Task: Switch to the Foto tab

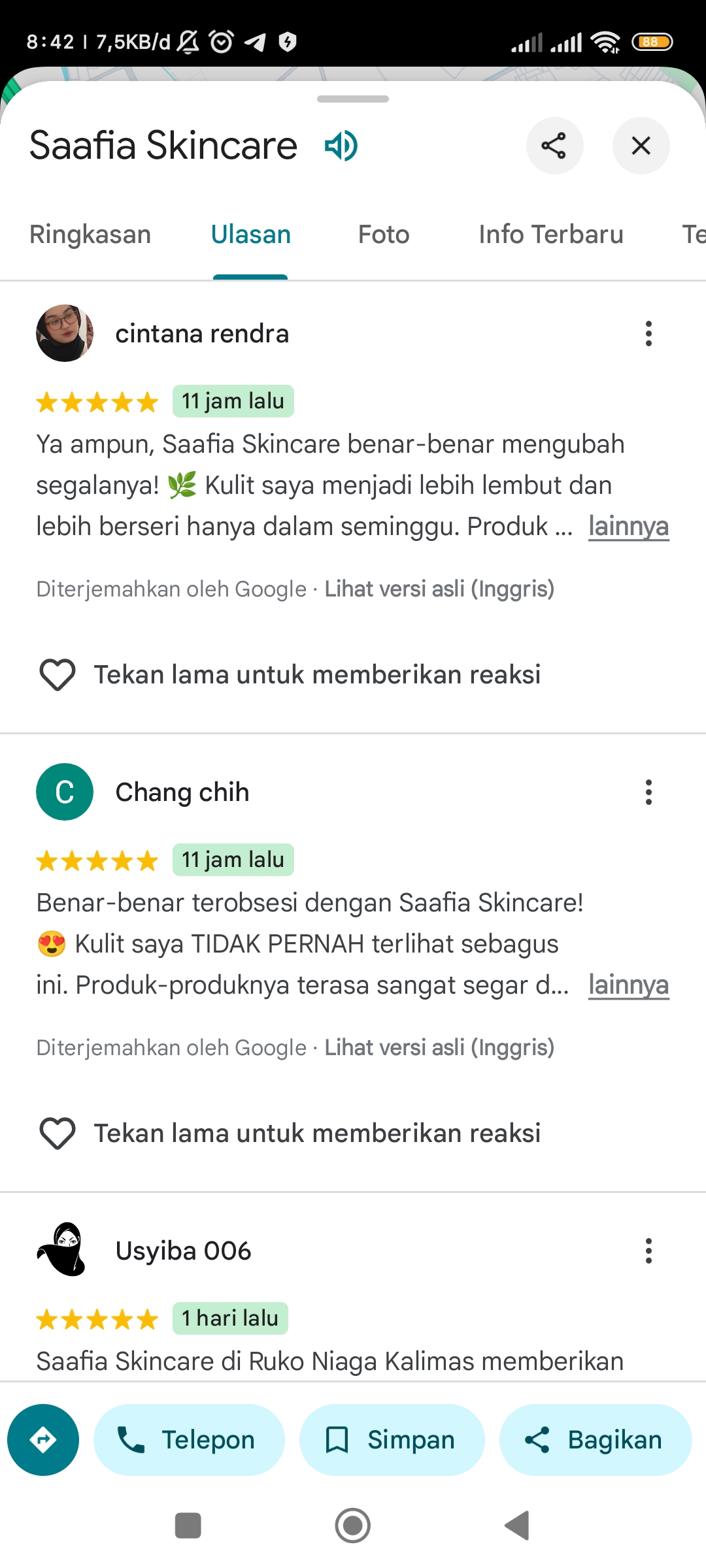Action: tap(384, 234)
